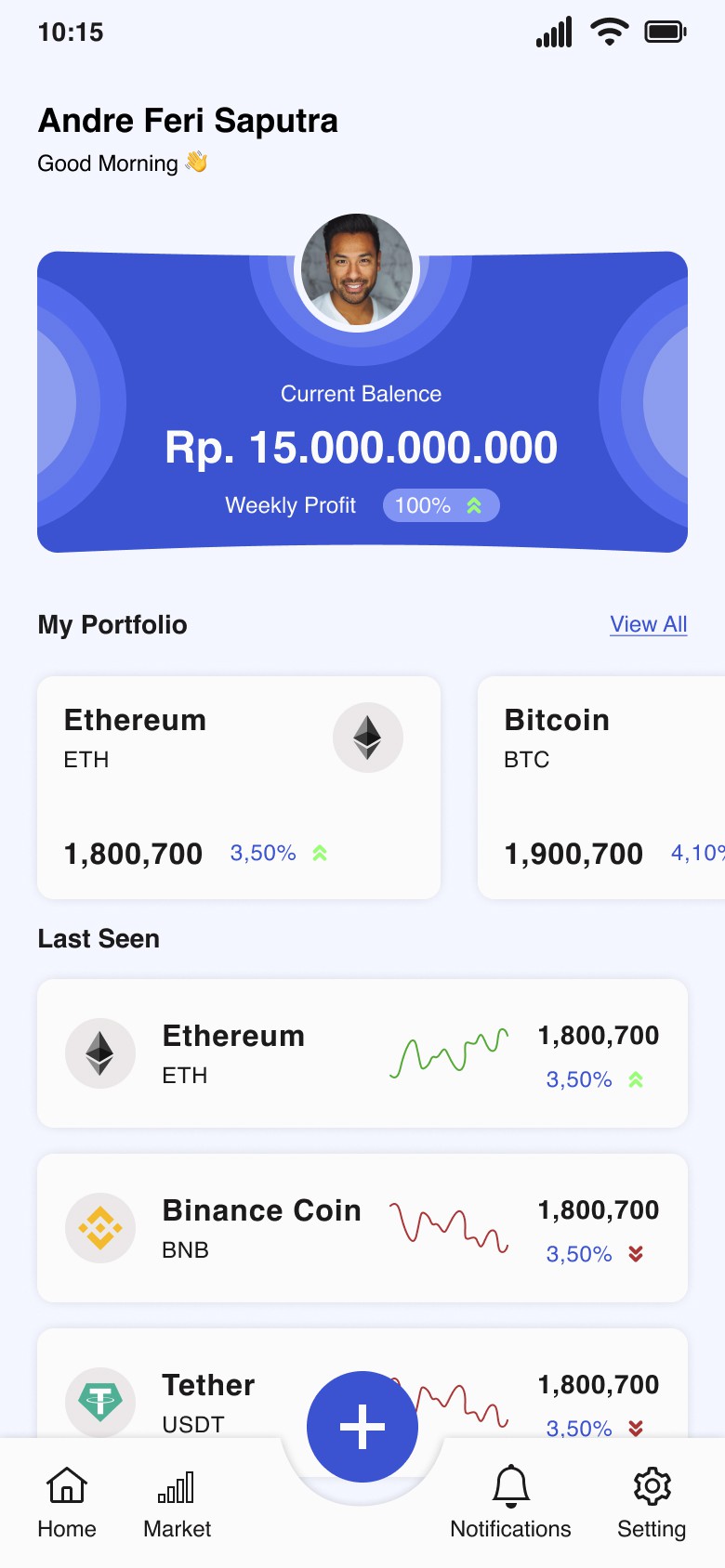Open the Ethereum portfolio card
The height and width of the screenshot is (1568, 725).
(238, 787)
